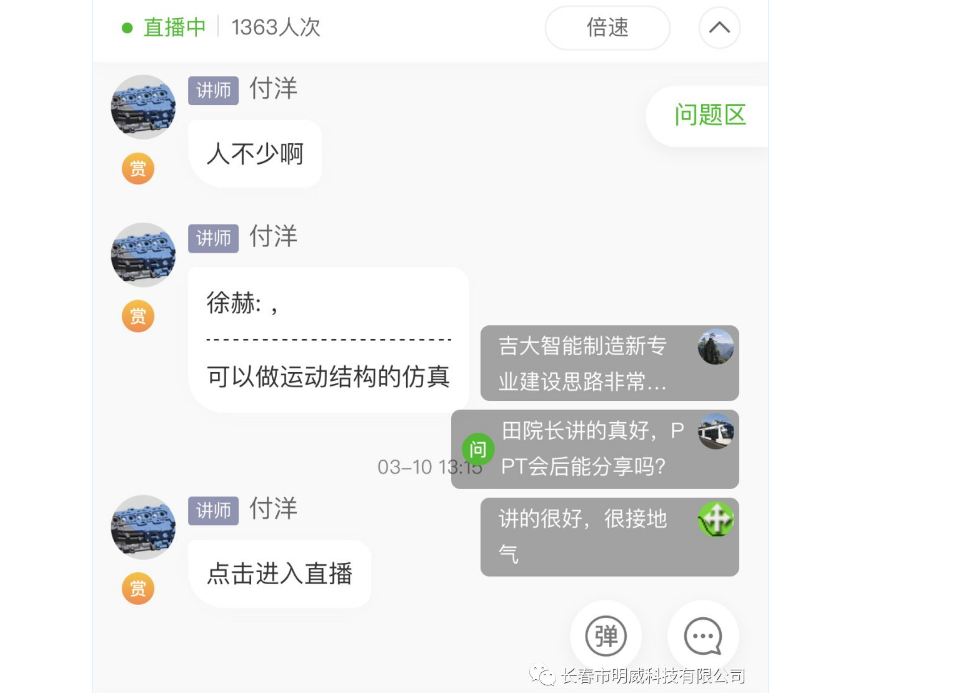Image resolution: width=964 pixels, height=693 pixels.
Task: Open the 问题区 question area
Action: (x=709, y=115)
